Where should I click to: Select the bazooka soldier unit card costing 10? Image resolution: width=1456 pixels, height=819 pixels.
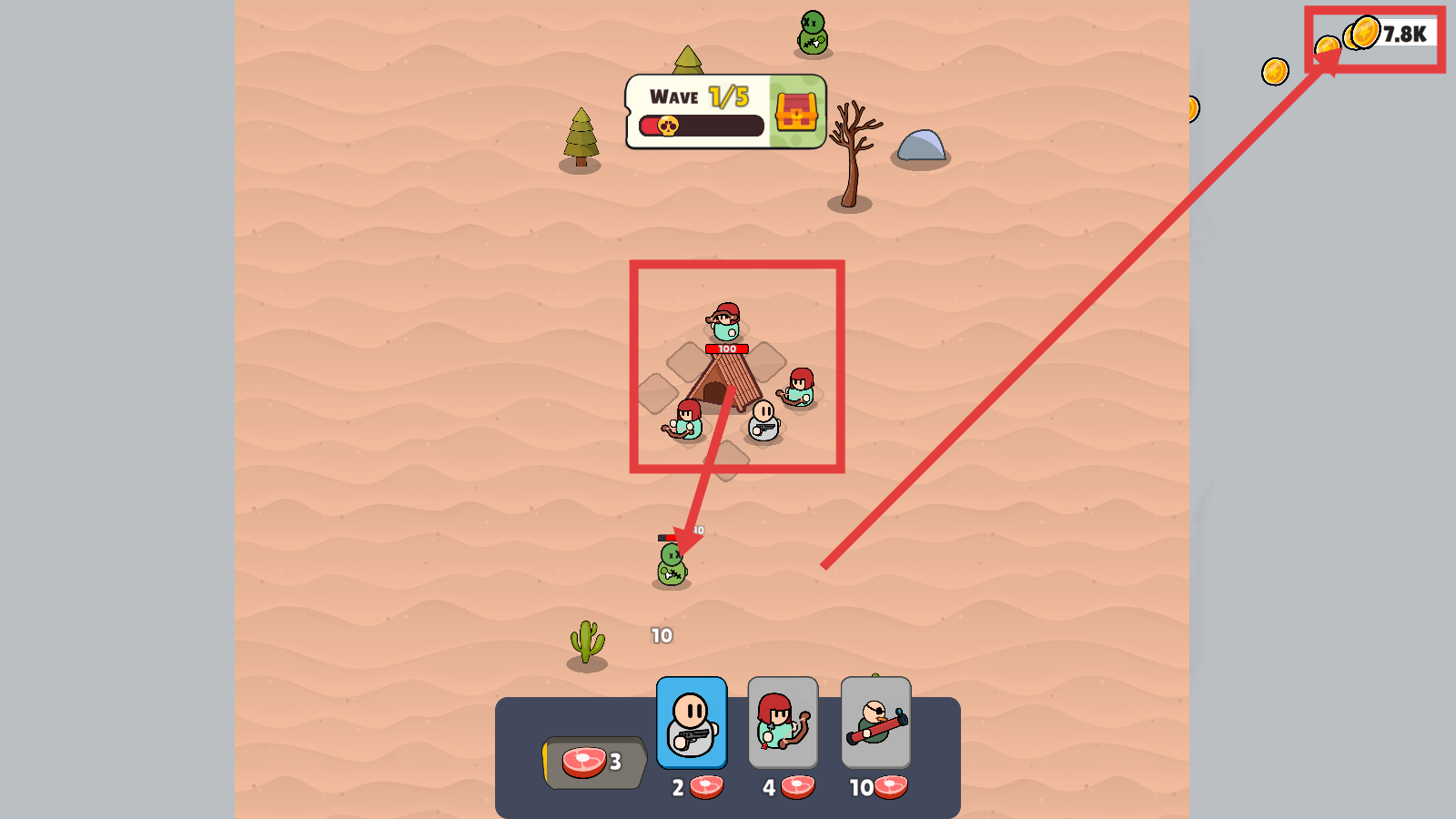pos(875,723)
